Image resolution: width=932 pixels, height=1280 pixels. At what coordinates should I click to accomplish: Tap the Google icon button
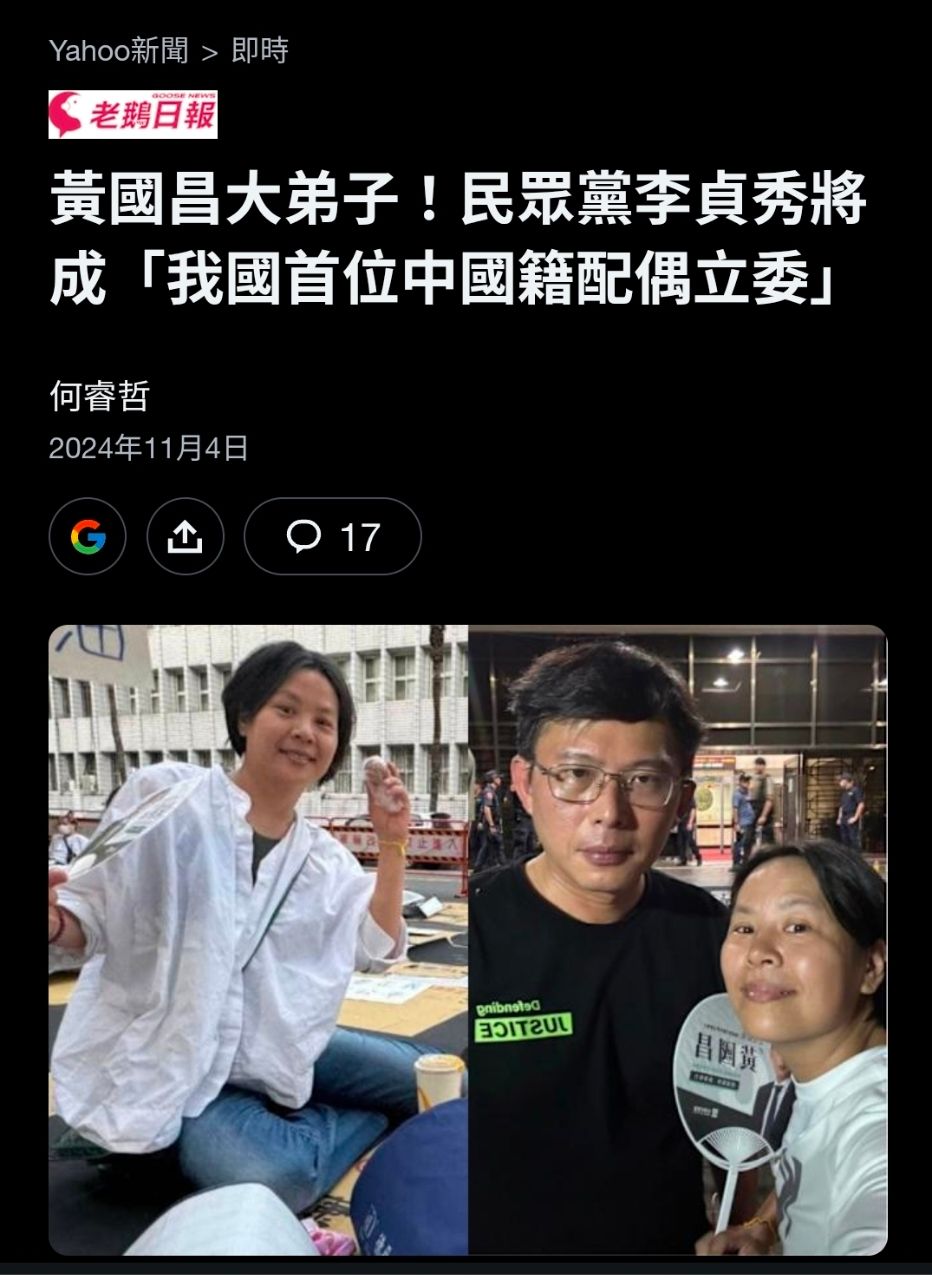point(88,537)
